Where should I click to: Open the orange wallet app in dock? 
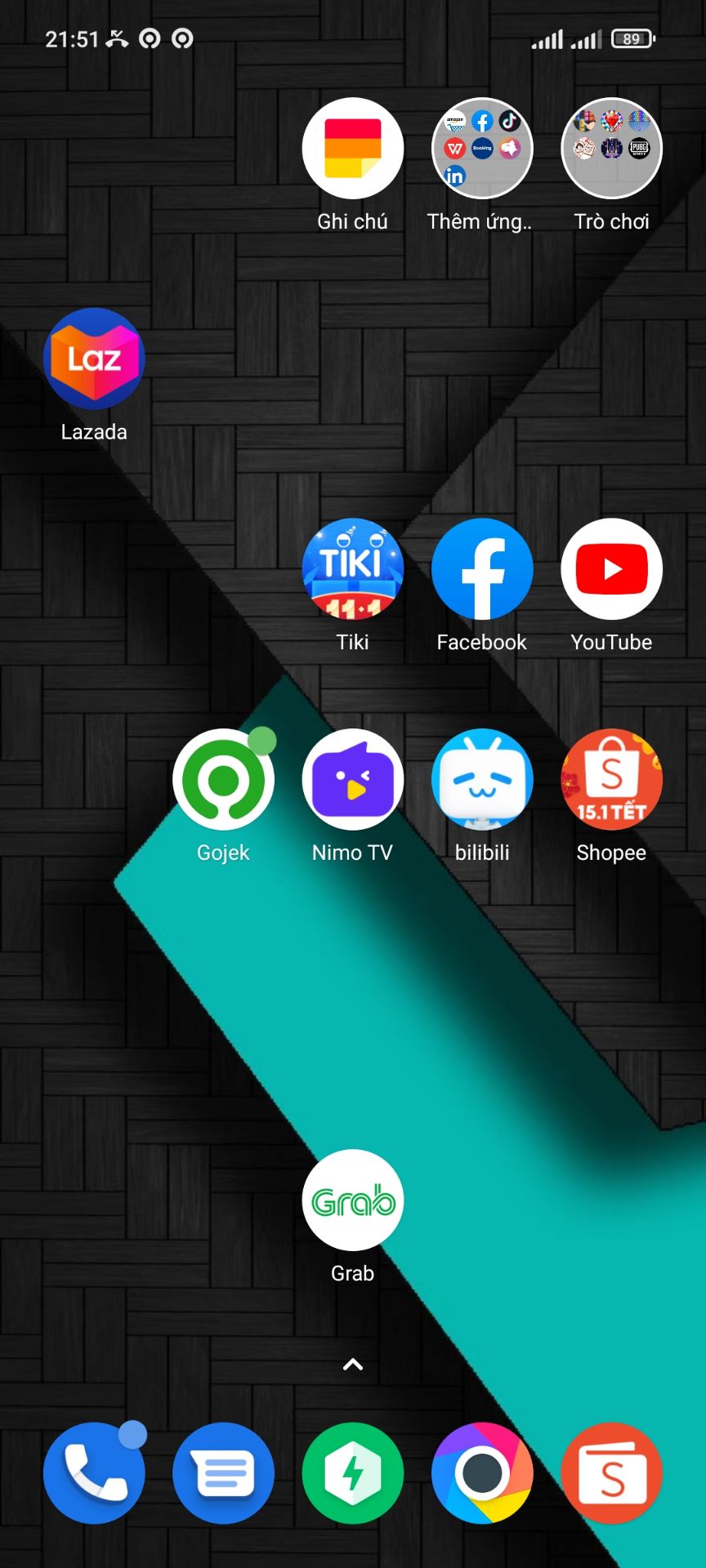point(611,1473)
